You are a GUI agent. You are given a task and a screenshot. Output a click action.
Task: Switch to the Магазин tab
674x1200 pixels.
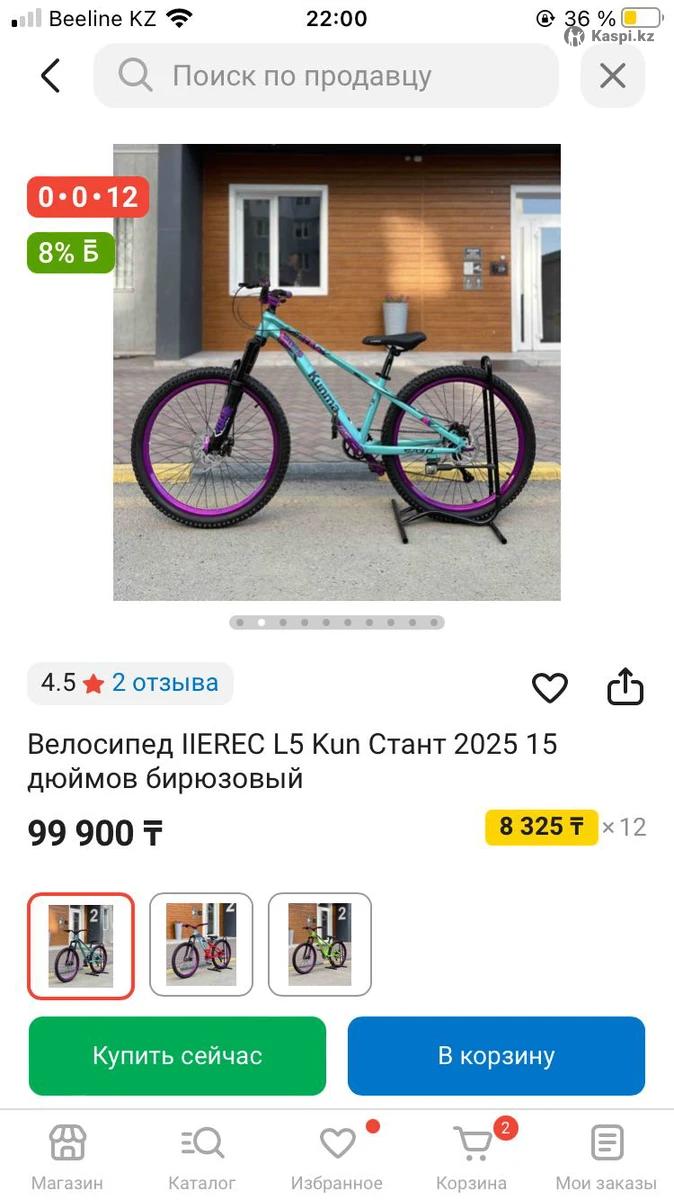click(67, 1156)
